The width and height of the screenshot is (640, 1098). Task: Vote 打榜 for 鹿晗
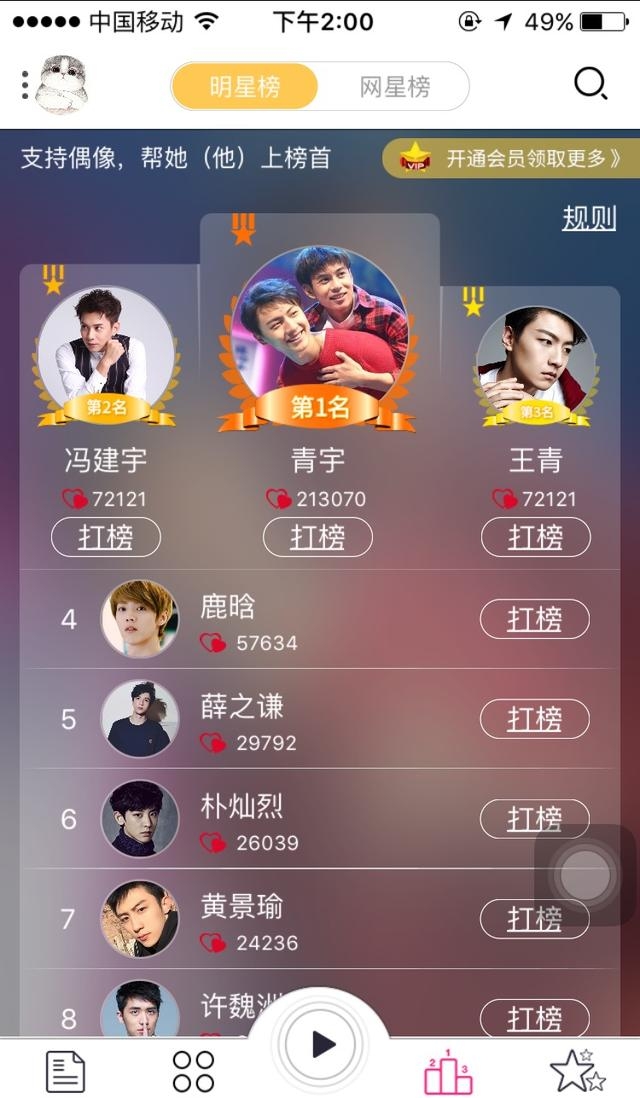point(535,619)
